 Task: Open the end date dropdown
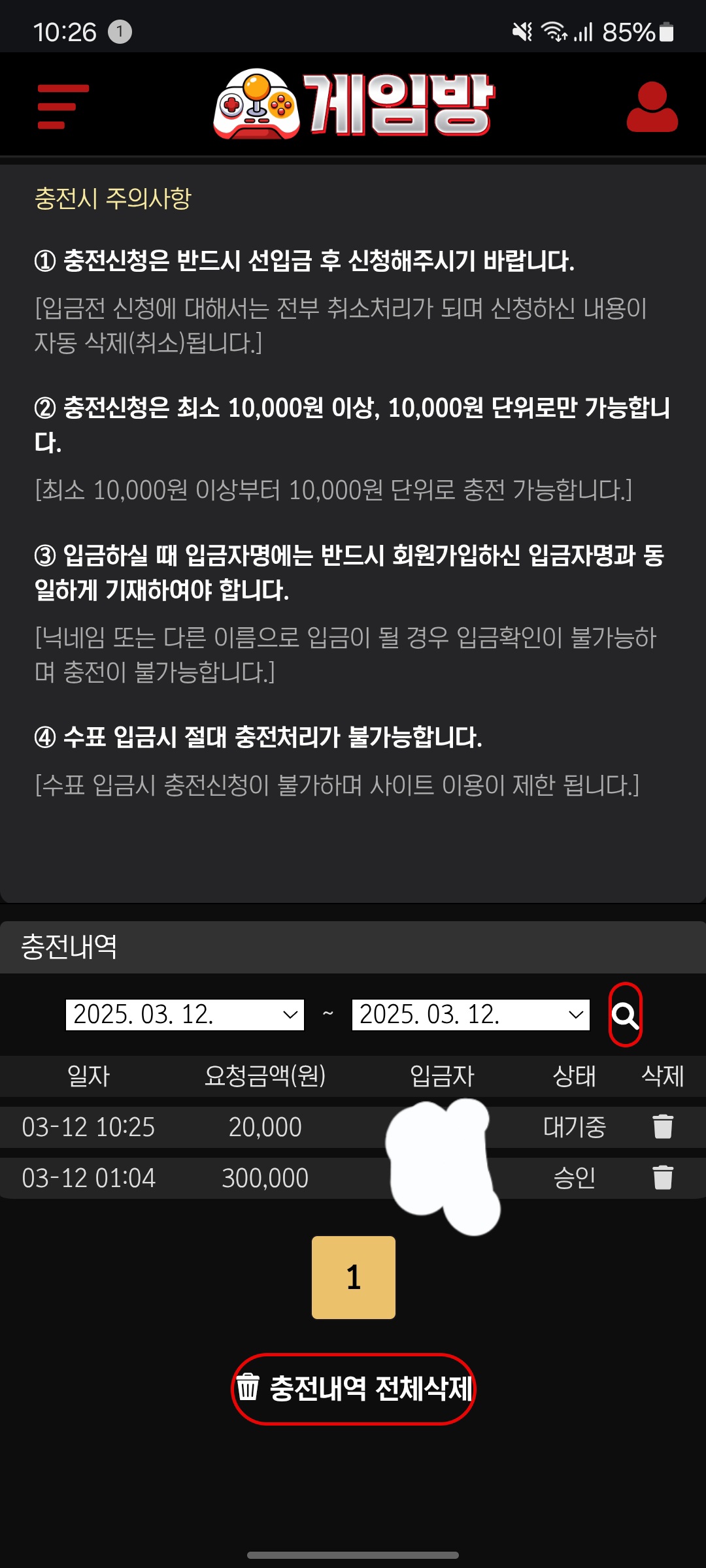pyautogui.click(x=471, y=1015)
